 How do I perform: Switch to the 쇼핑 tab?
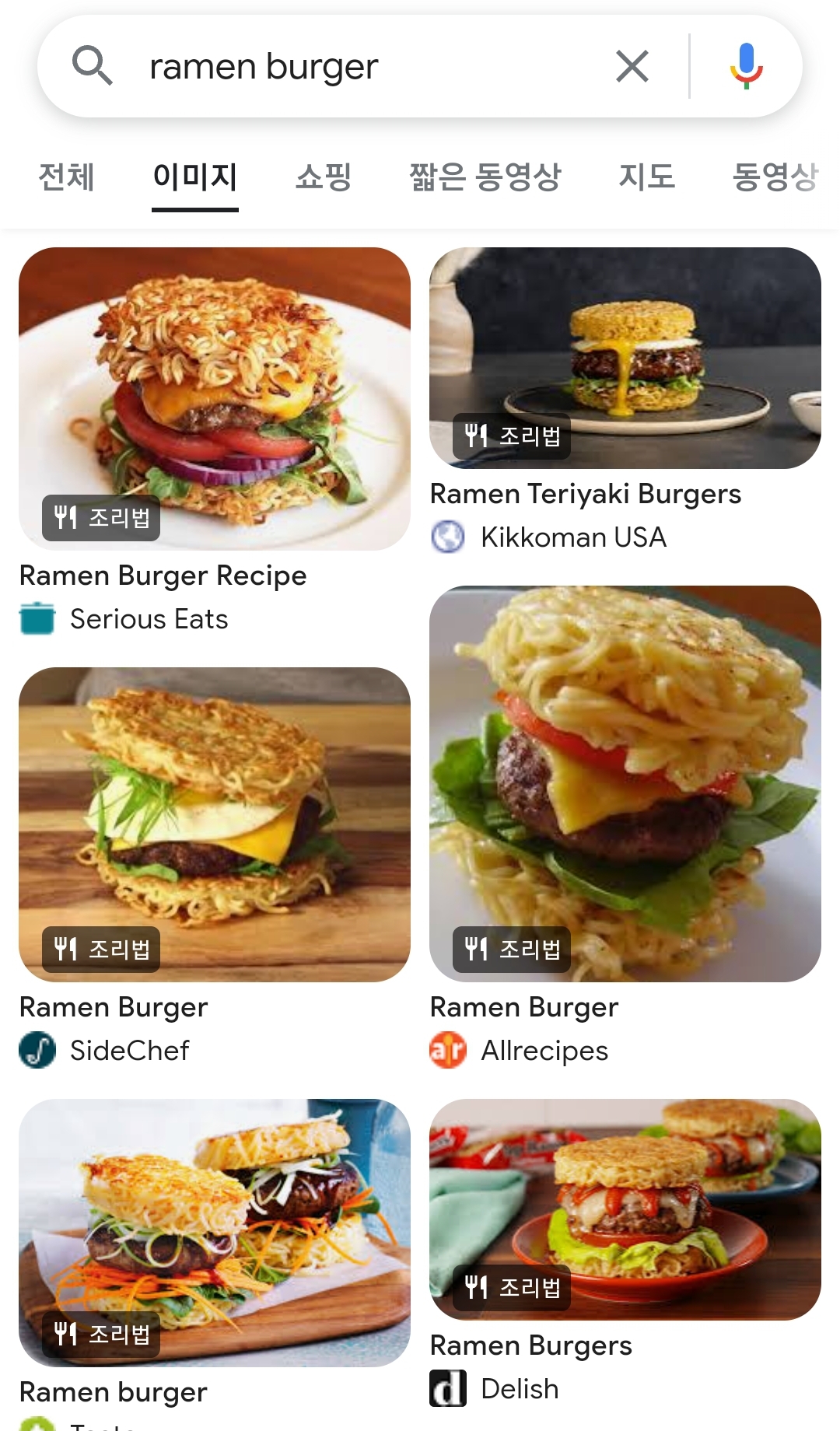point(324,177)
